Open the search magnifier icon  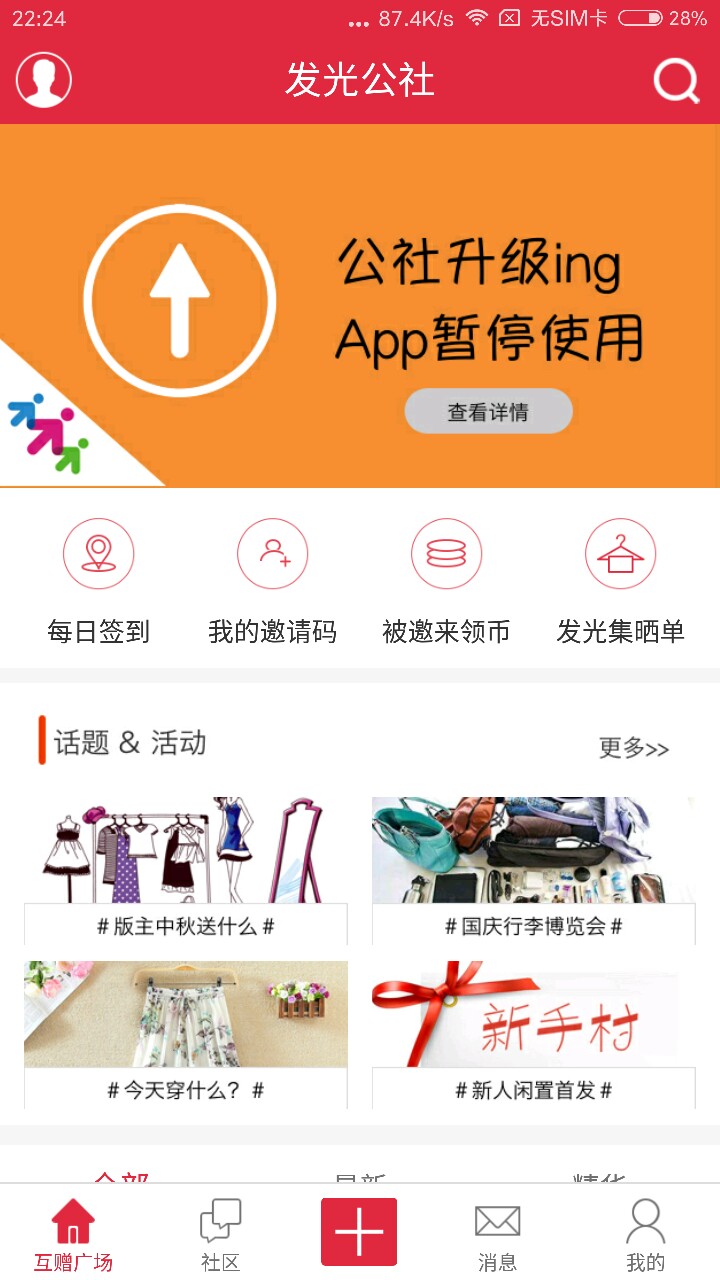(676, 80)
